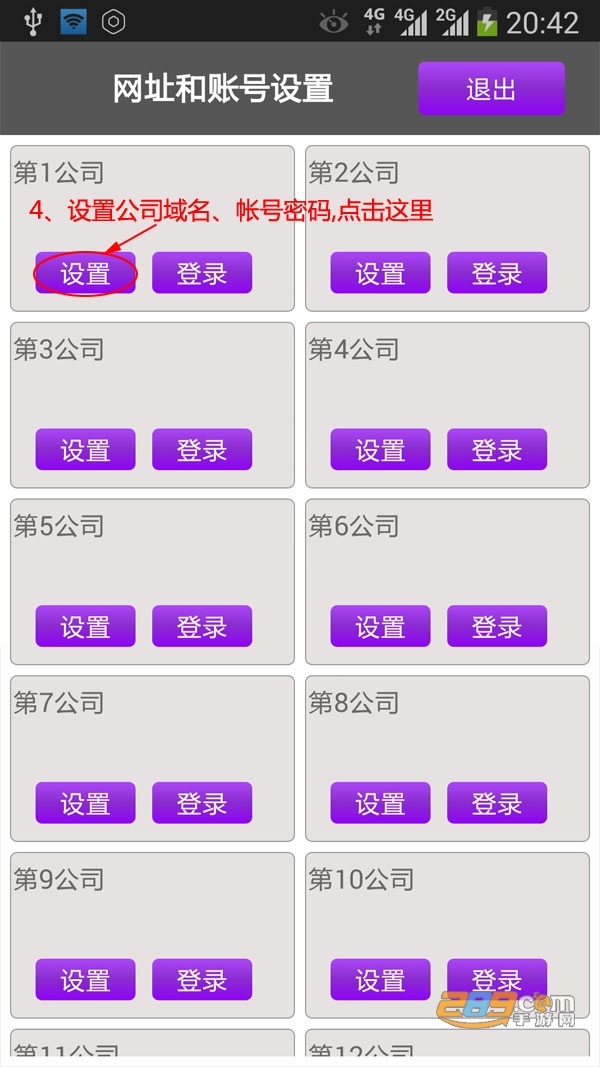
Task: Open 设置 for 第1公司
Action: [x=85, y=273]
